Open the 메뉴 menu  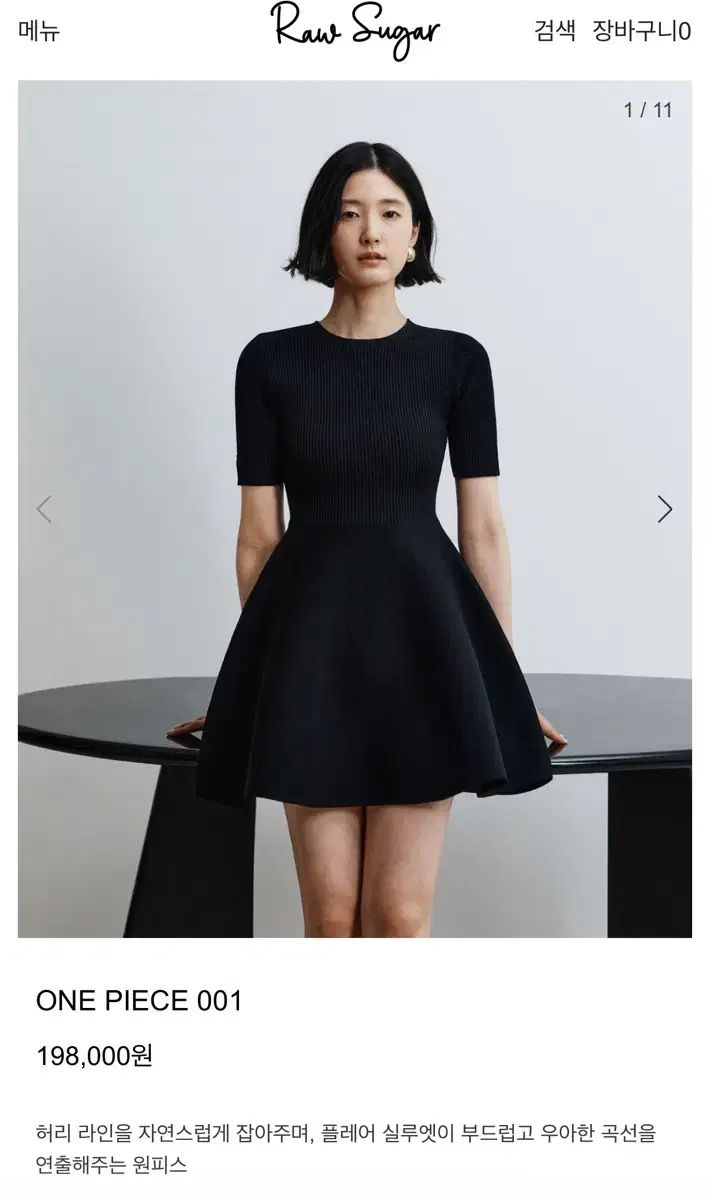point(39,31)
